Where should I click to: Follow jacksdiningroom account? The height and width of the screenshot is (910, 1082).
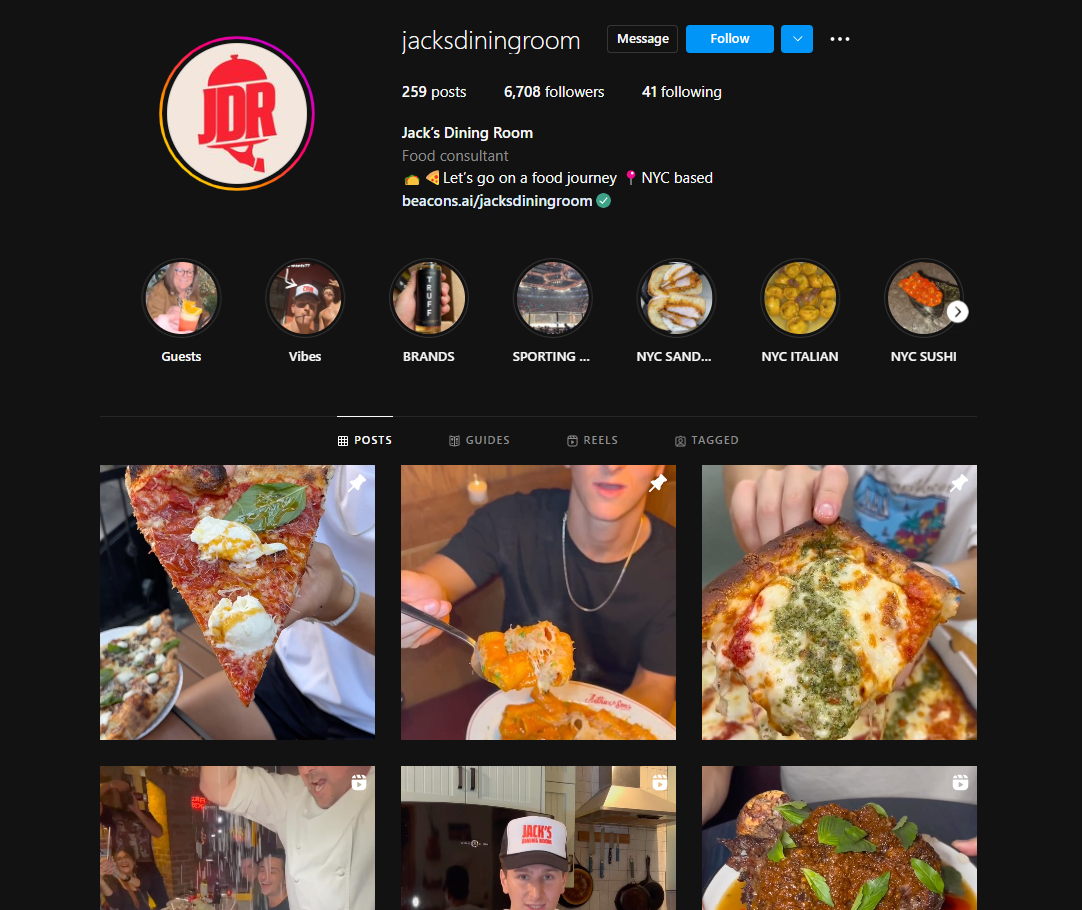pyautogui.click(x=729, y=39)
